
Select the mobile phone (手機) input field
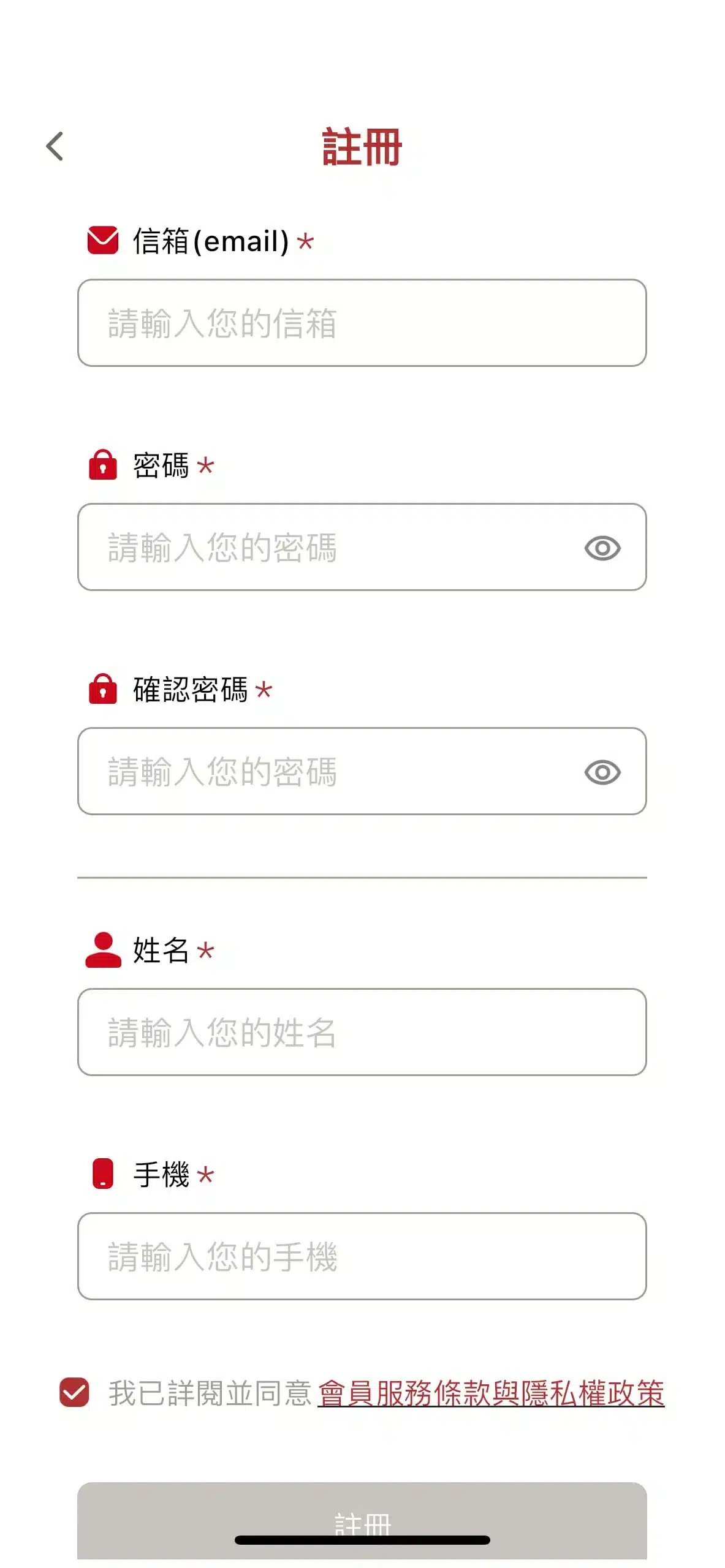point(362,1256)
